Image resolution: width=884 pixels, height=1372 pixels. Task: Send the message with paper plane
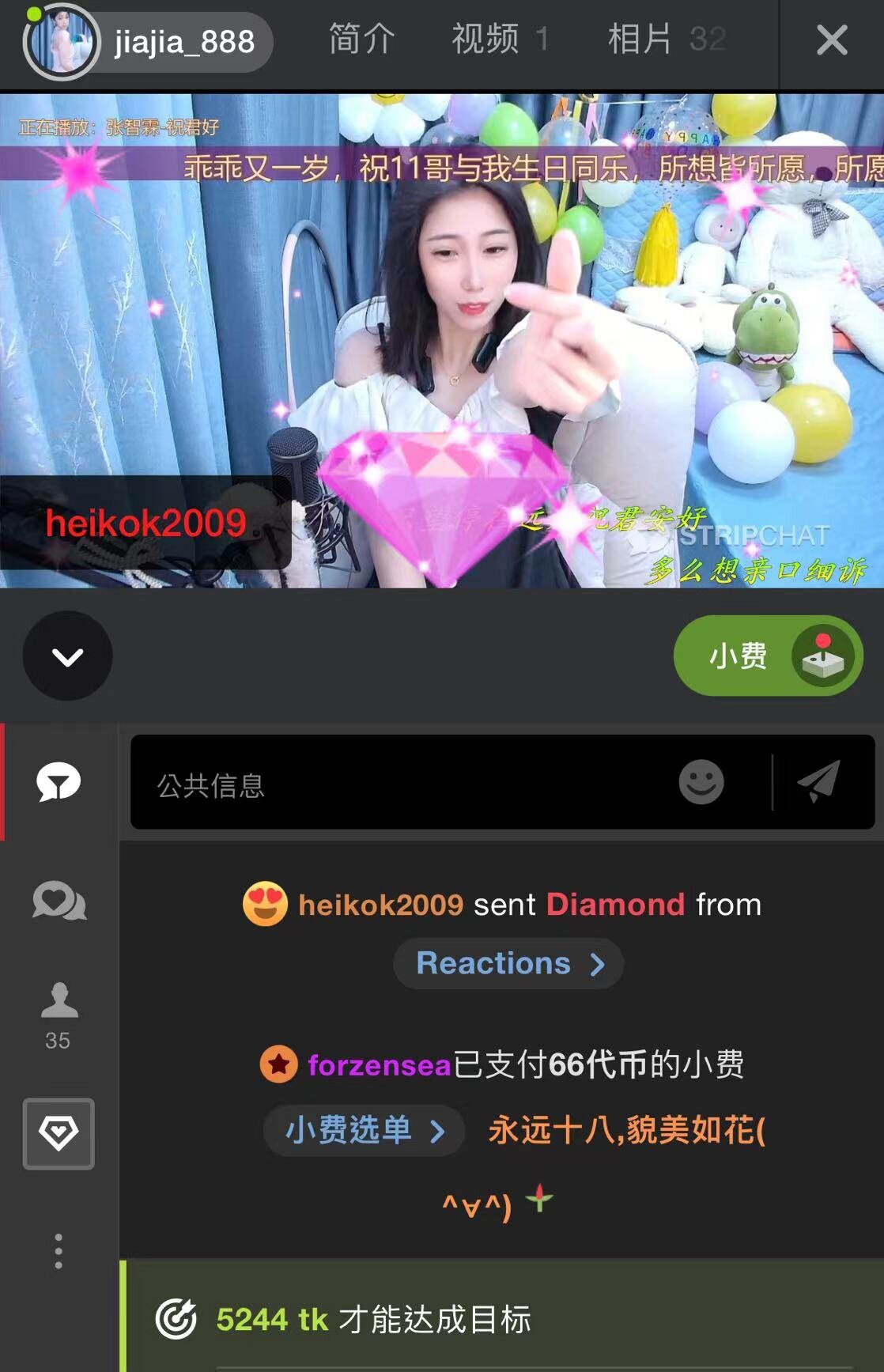819,782
